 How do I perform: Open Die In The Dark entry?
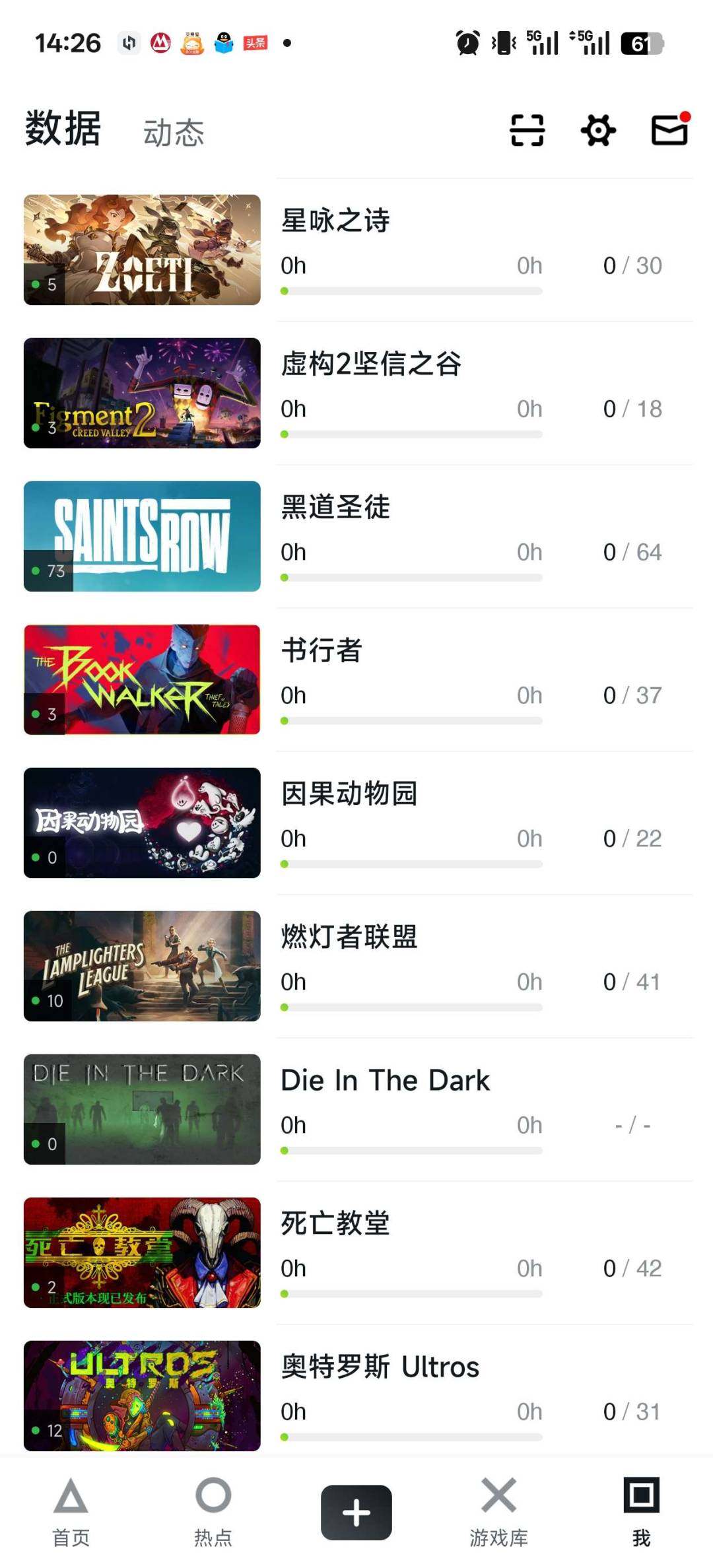click(x=462, y=1103)
